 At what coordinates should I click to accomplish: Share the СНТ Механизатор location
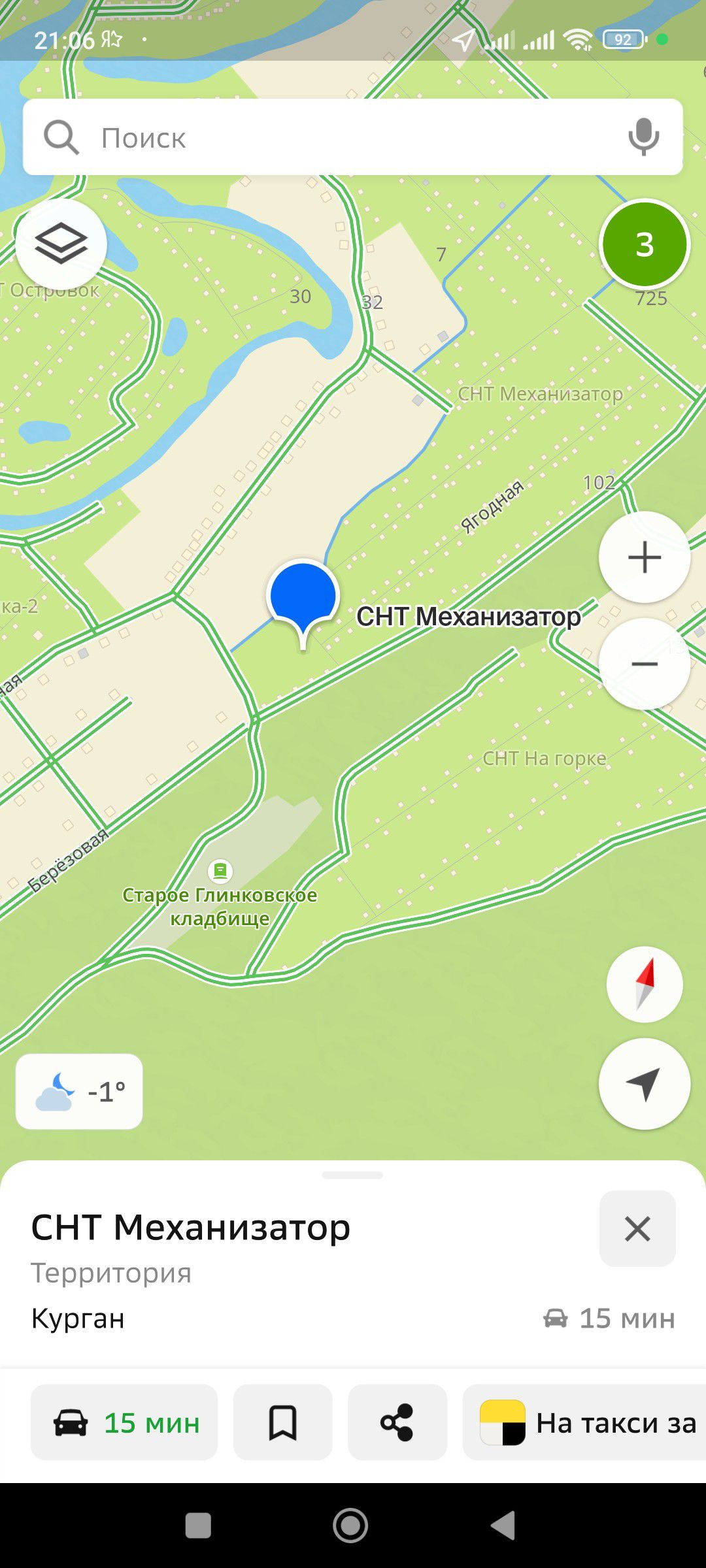[x=397, y=1422]
